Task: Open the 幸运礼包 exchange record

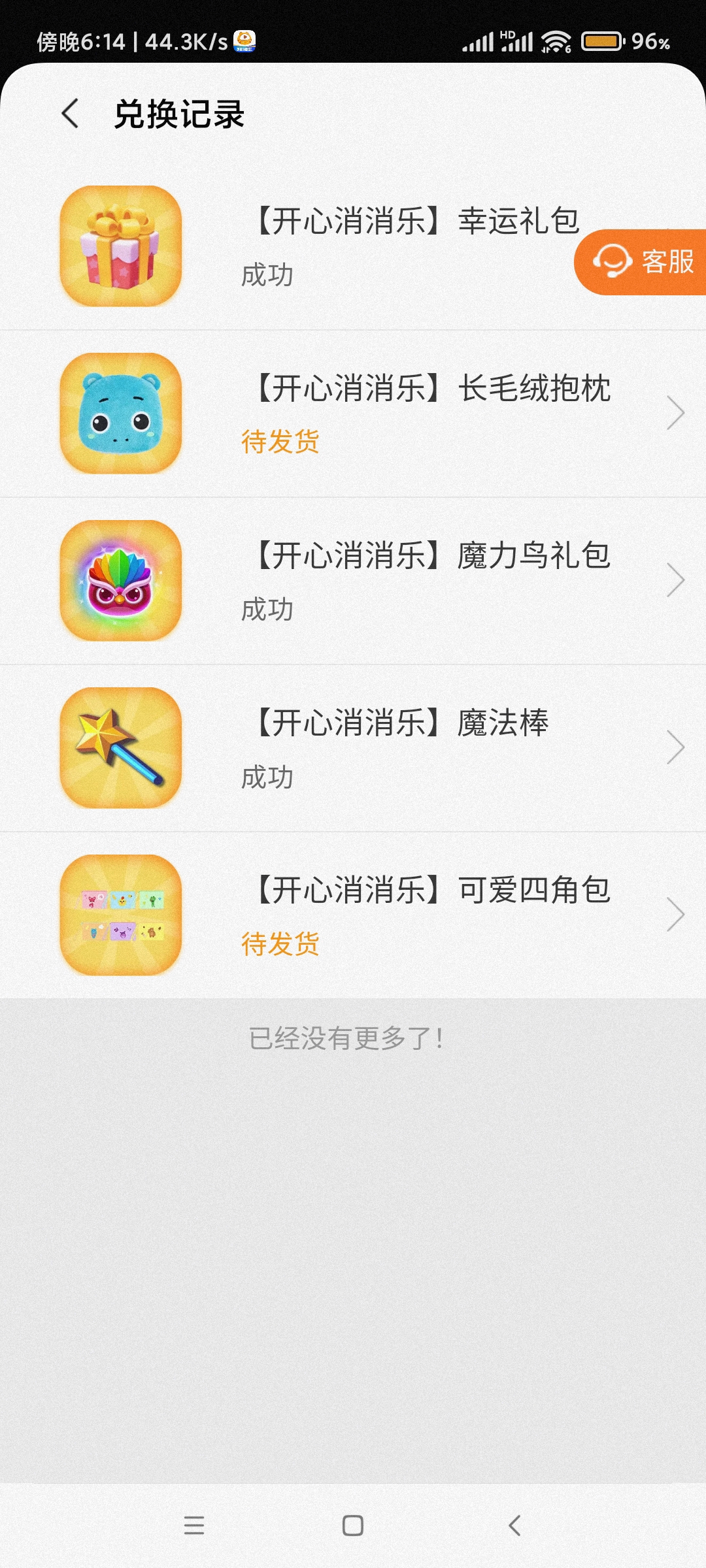Action: (x=353, y=247)
